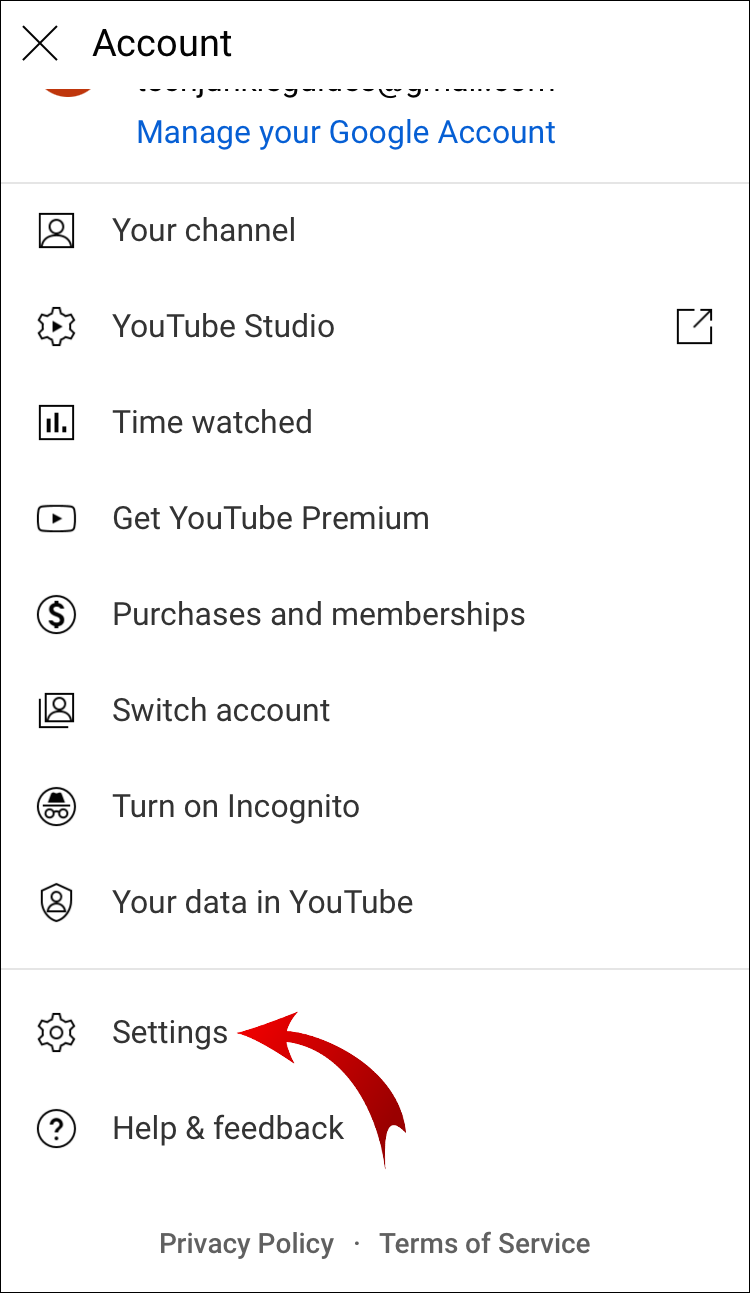Open Settings

170,1032
